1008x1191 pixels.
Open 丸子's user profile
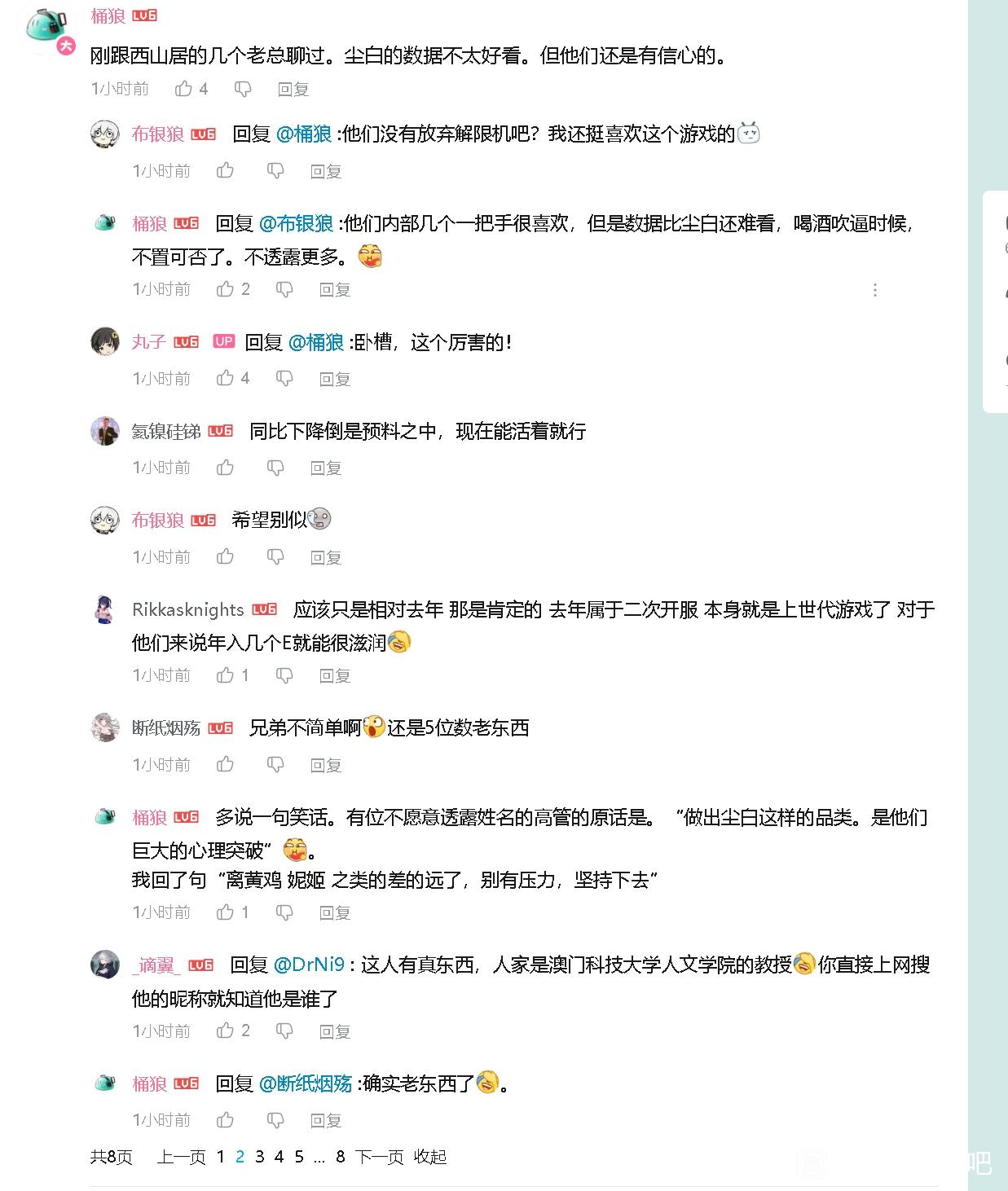pos(149,341)
